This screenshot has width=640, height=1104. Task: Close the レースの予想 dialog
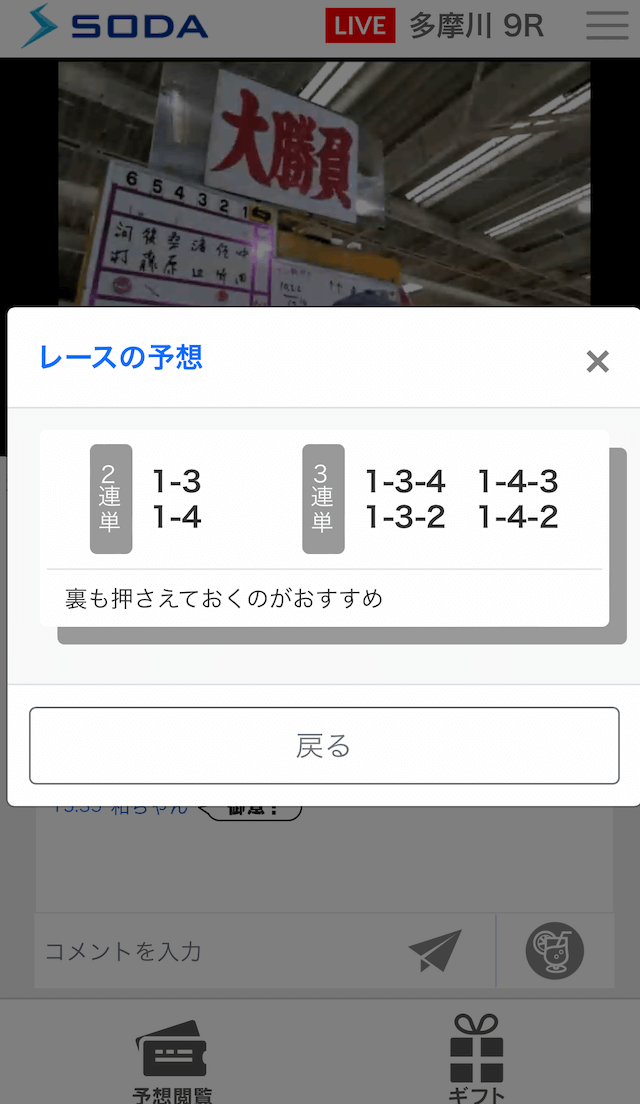coord(597,362)
